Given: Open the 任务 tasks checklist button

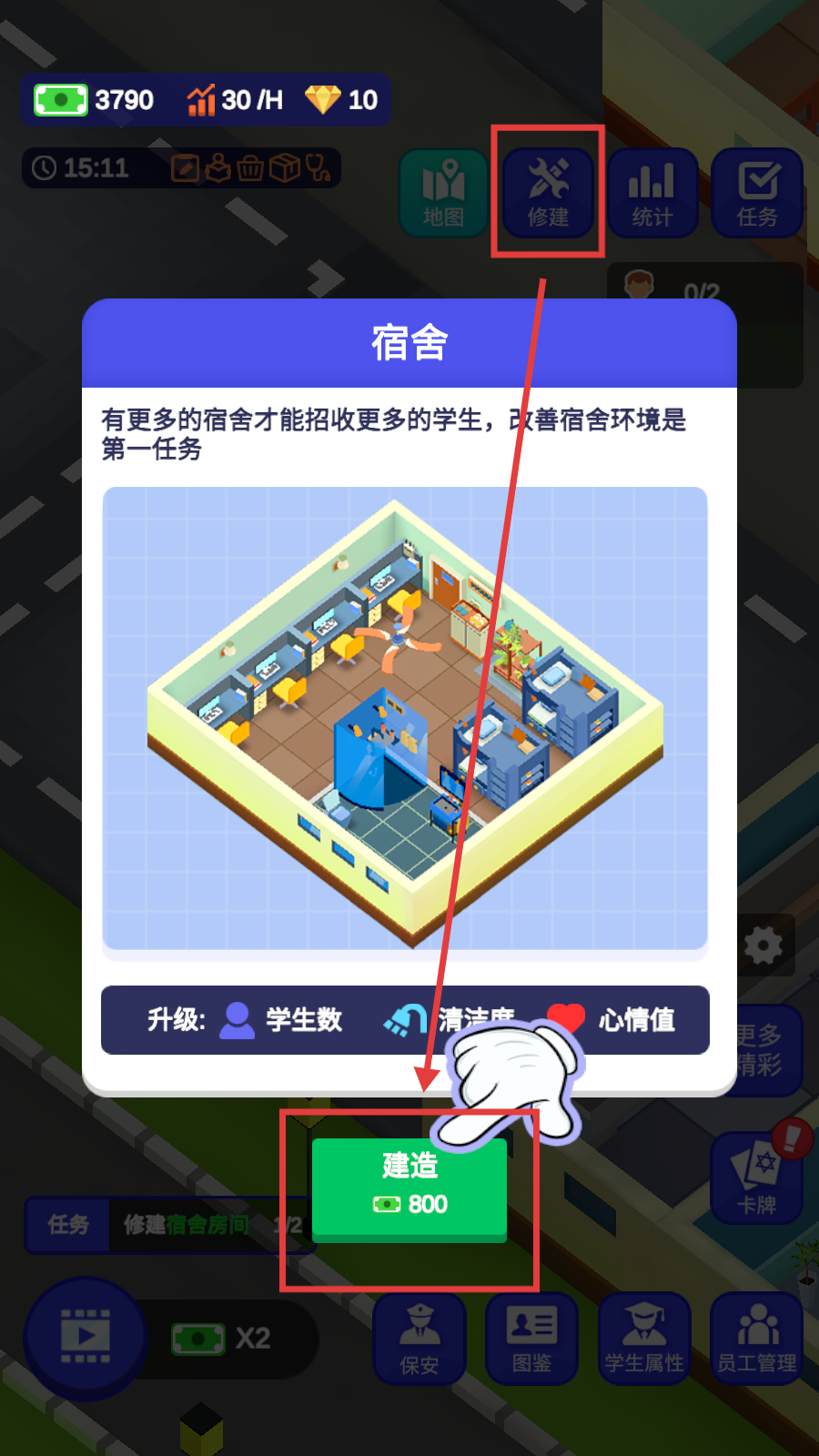Looking at the screenshot, I should [x=757, y=193].
